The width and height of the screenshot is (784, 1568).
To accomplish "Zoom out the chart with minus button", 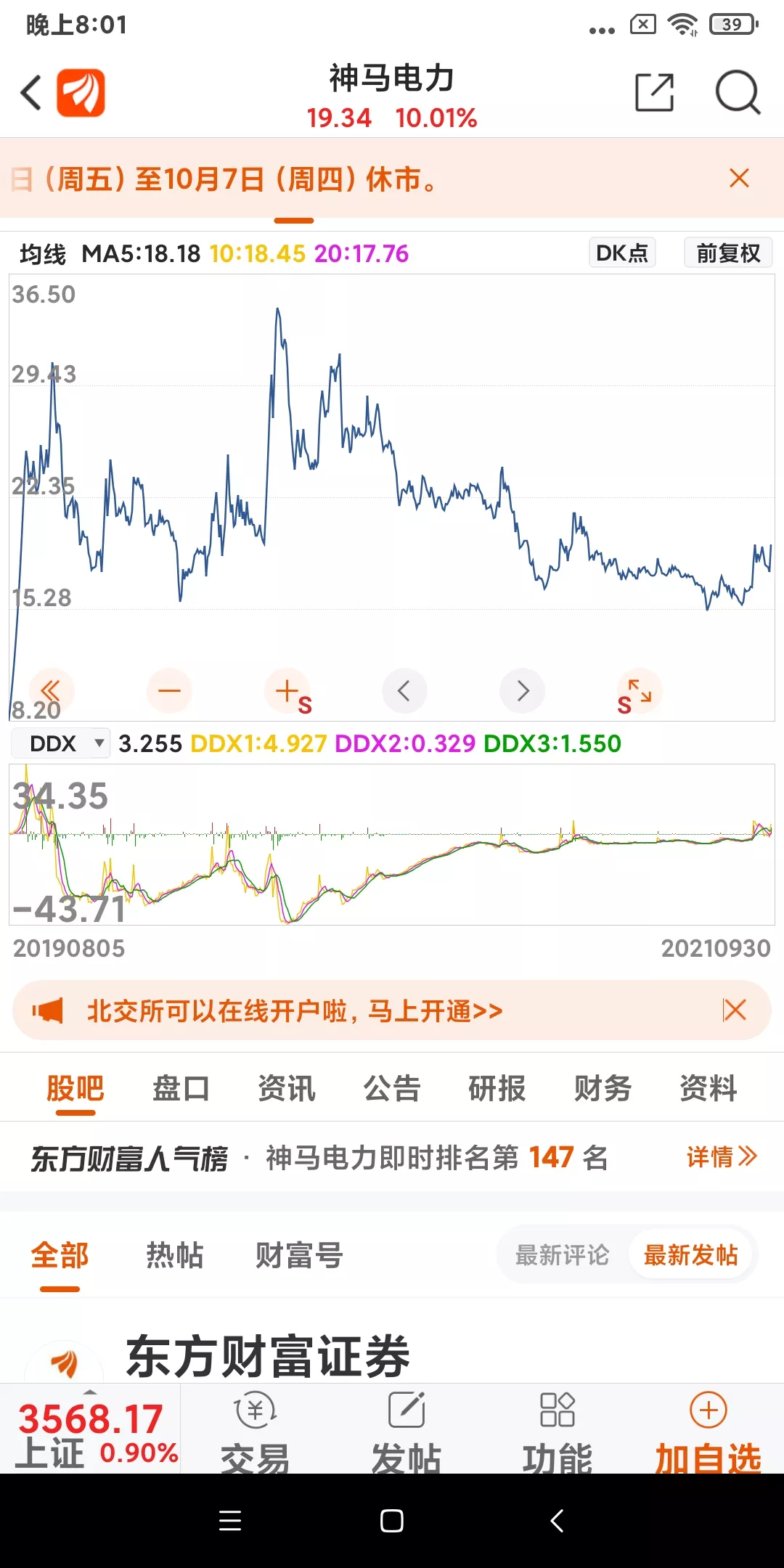I will pyautogui.click(x=169, y=690).
